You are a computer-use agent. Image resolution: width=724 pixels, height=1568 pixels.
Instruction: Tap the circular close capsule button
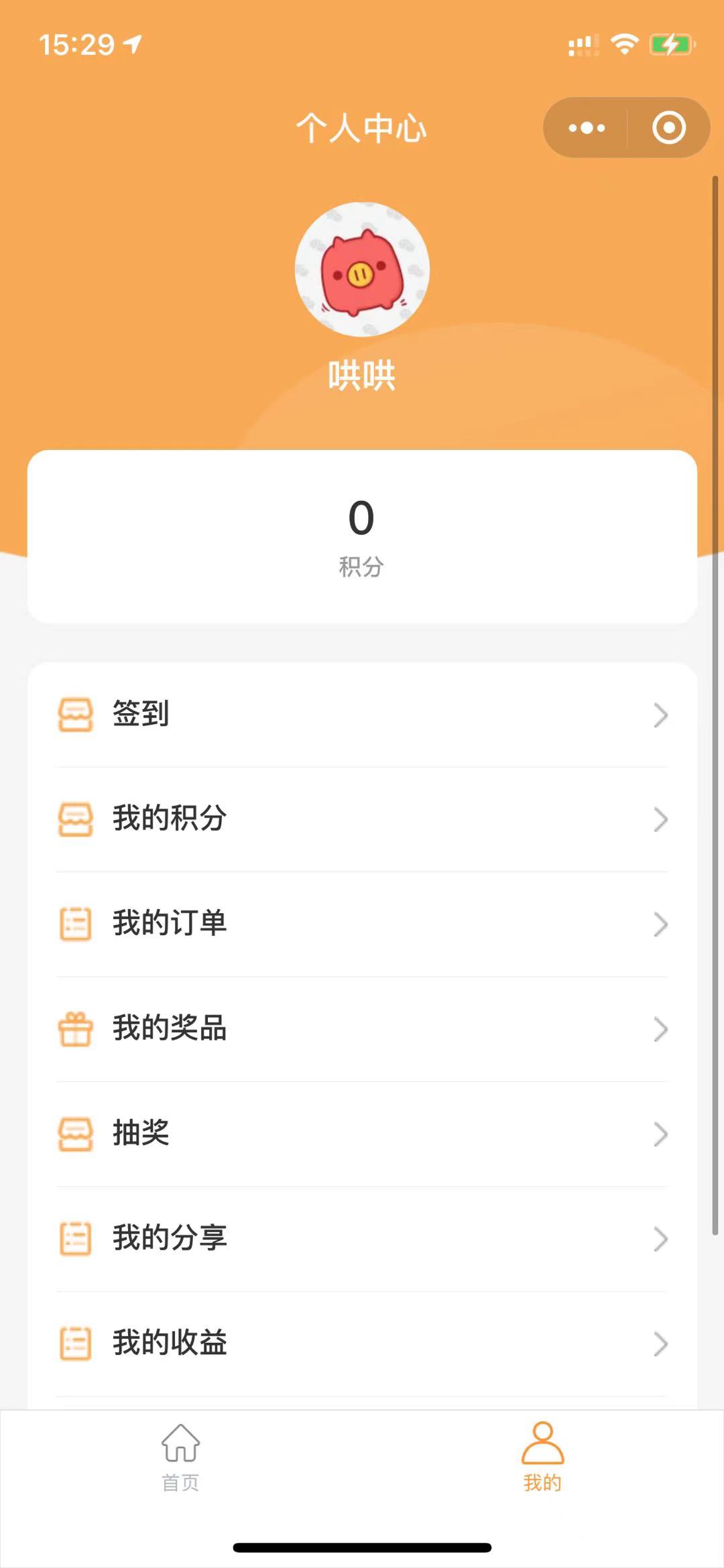tap(668, 127)
